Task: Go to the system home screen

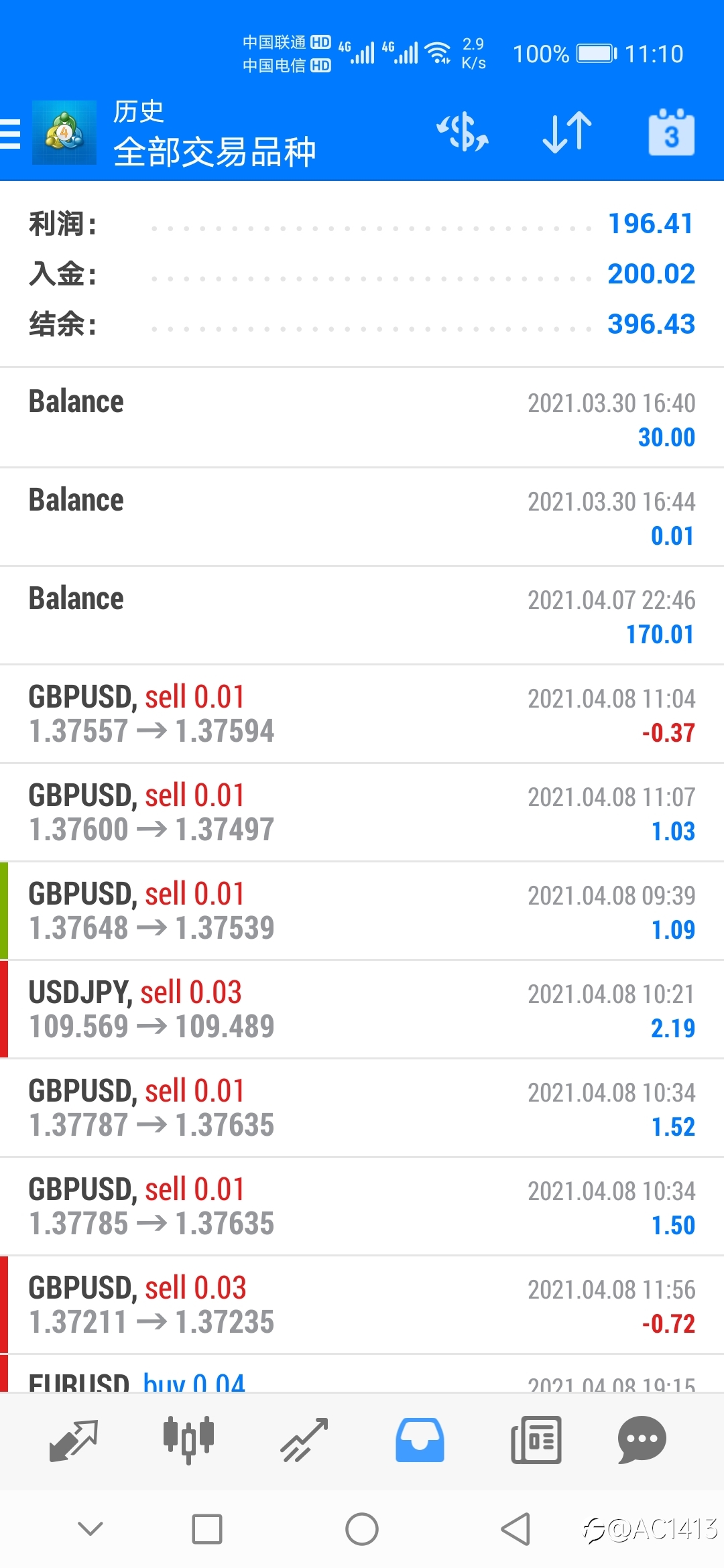Action: pos(362,1529)
